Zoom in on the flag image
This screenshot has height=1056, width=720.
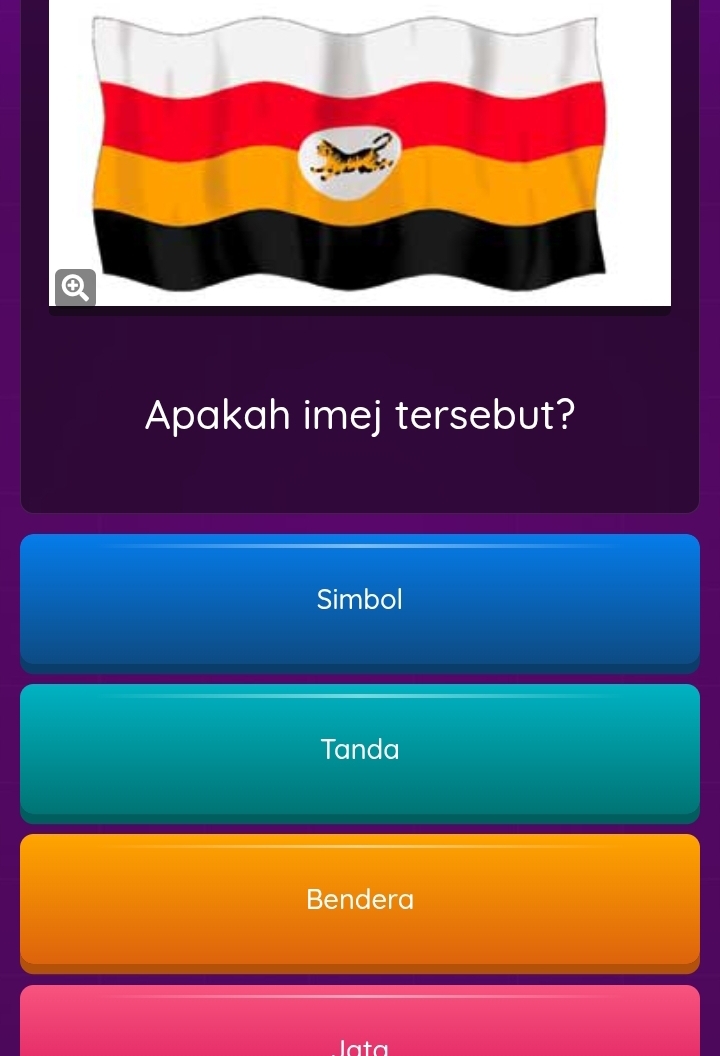coord(76,288)
